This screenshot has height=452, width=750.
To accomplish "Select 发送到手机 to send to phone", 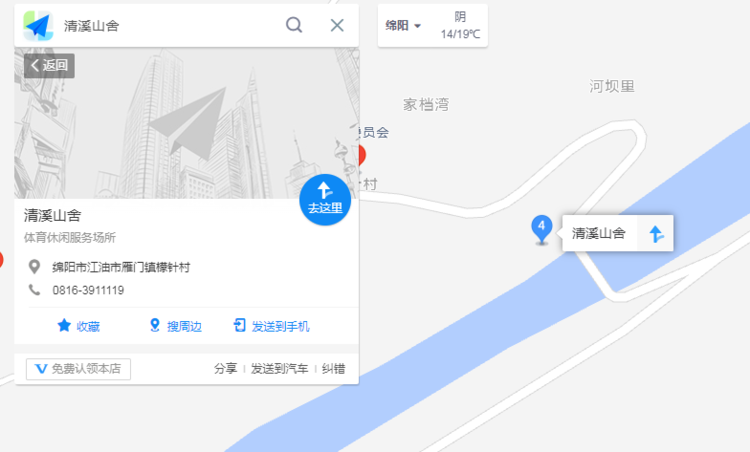I will tap(271, 326).
